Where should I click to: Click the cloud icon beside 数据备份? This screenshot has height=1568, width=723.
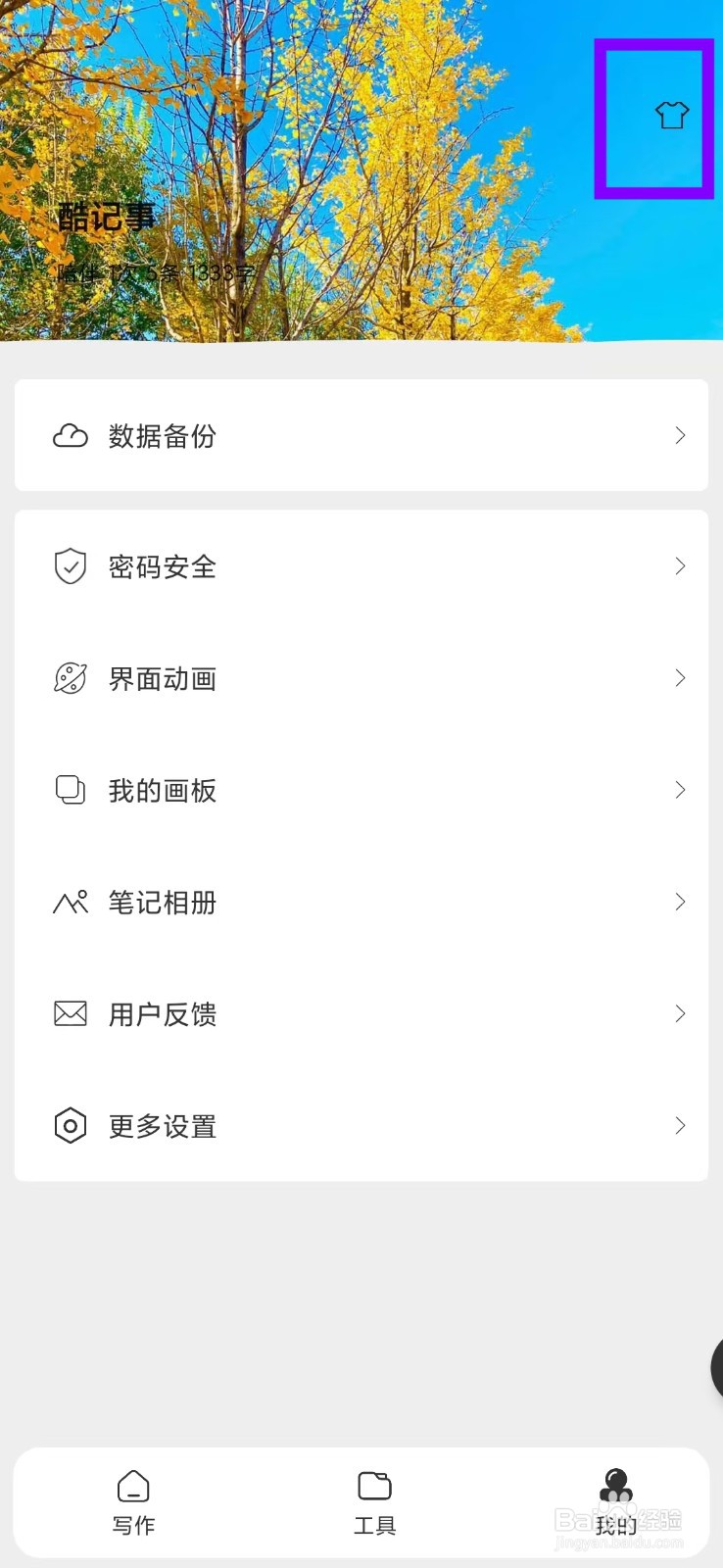pyautogui.click(x=69, y=436)
